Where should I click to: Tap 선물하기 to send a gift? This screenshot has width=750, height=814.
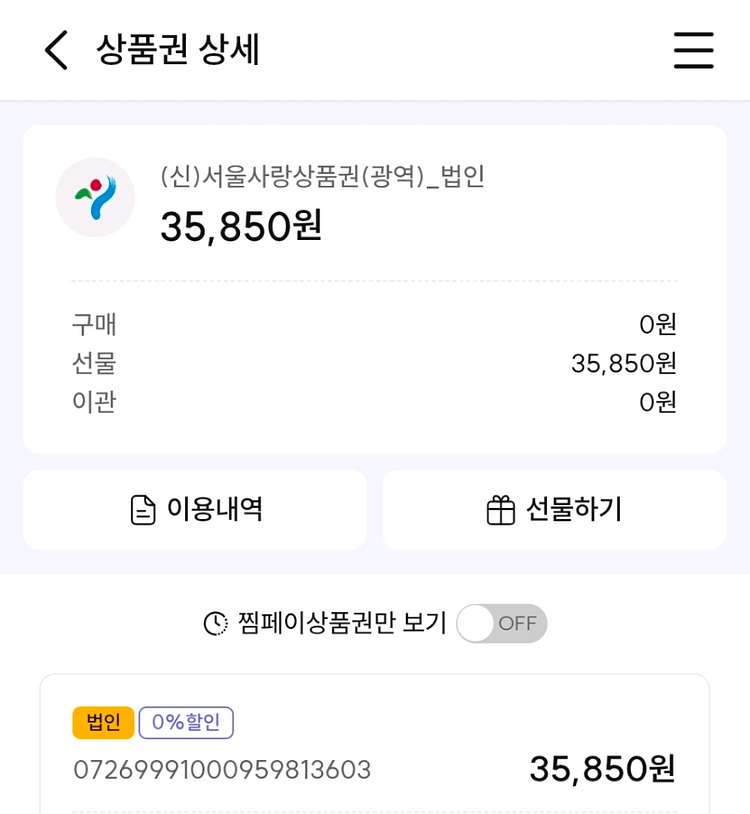[554, 510]
